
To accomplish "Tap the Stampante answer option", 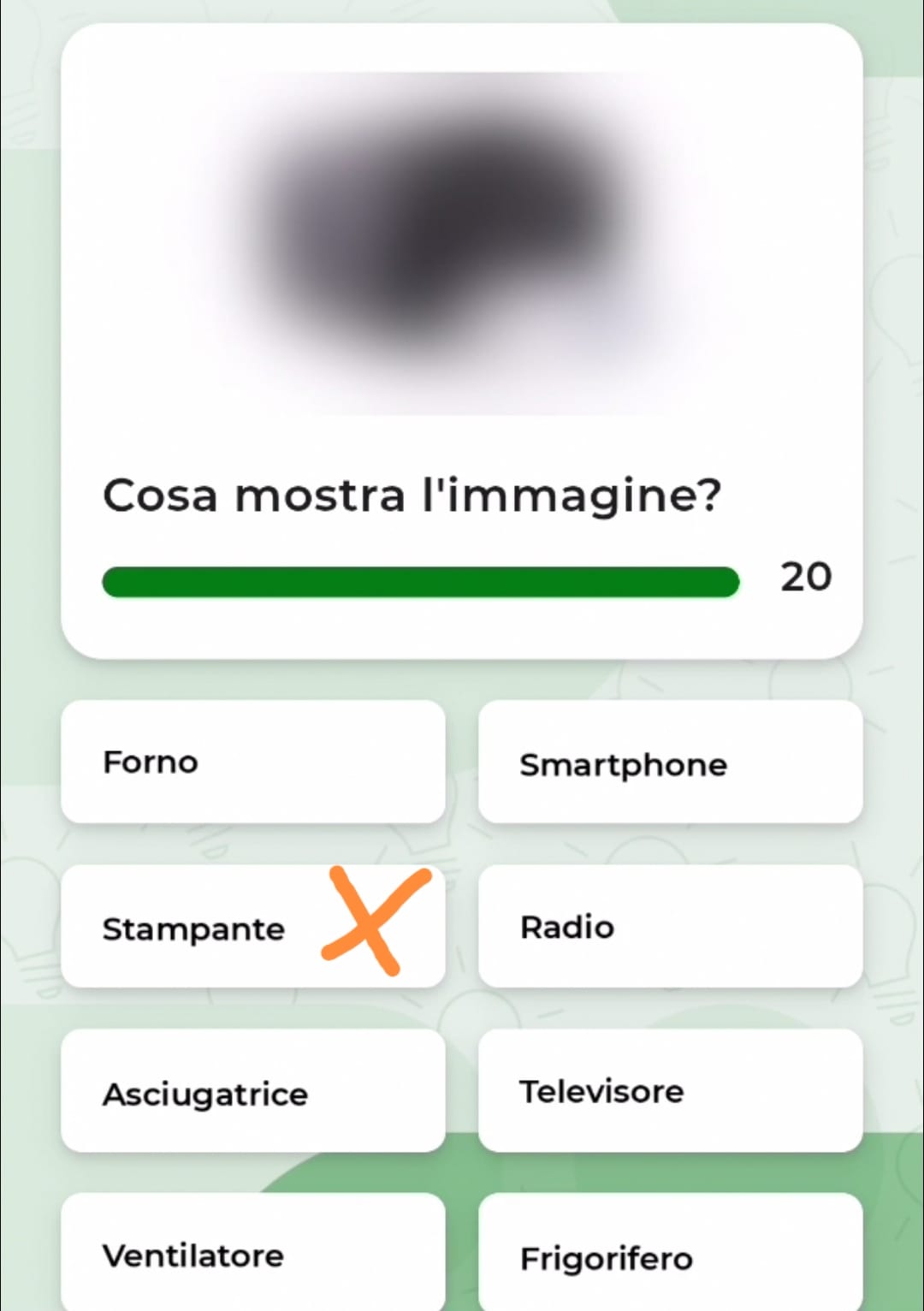I will pyautogui.click(x=252, y=927).
